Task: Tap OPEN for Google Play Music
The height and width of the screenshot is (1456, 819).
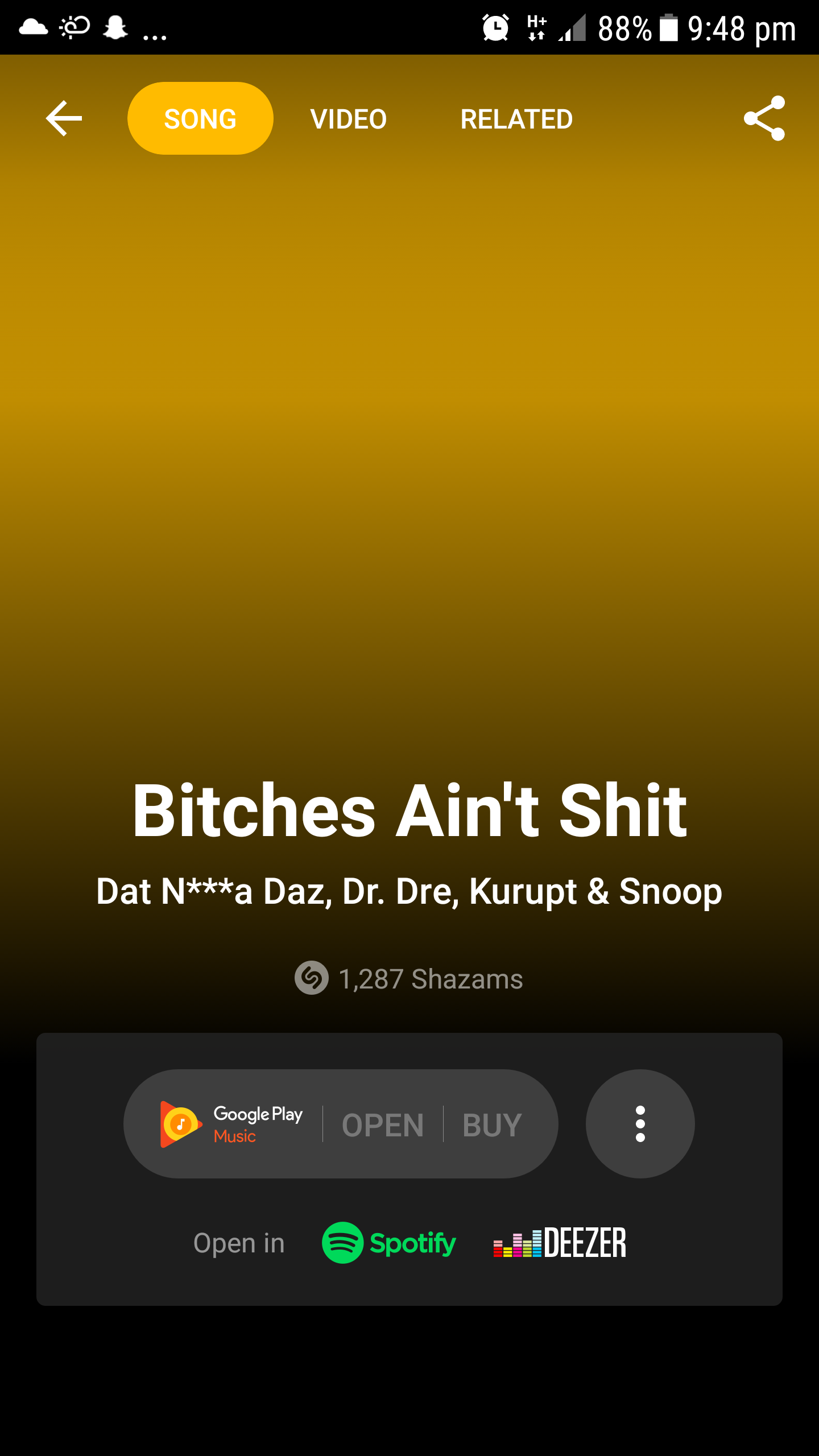Action: pos(383,1124)
